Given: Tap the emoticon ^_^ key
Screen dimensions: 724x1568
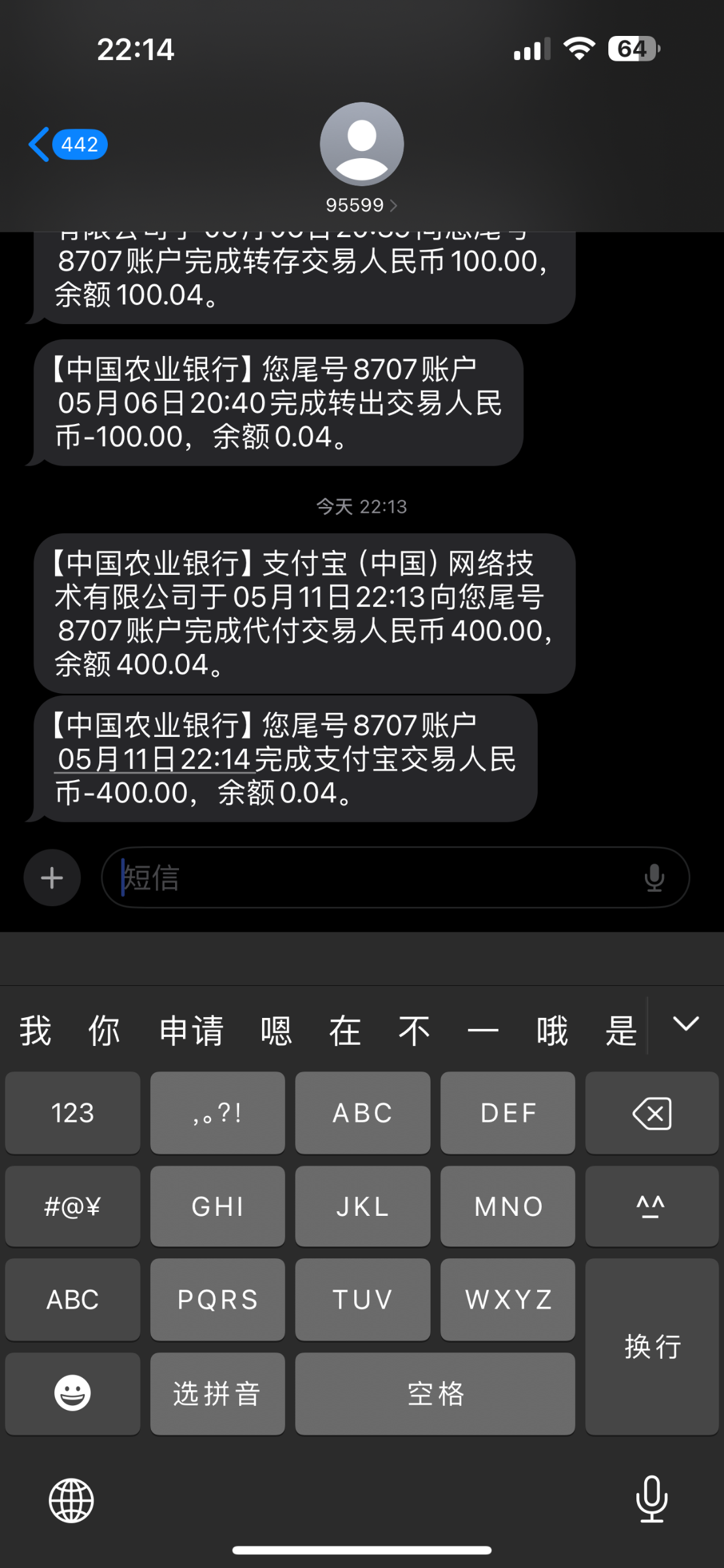Looking at the screenshot, I should coord(651,1206).
